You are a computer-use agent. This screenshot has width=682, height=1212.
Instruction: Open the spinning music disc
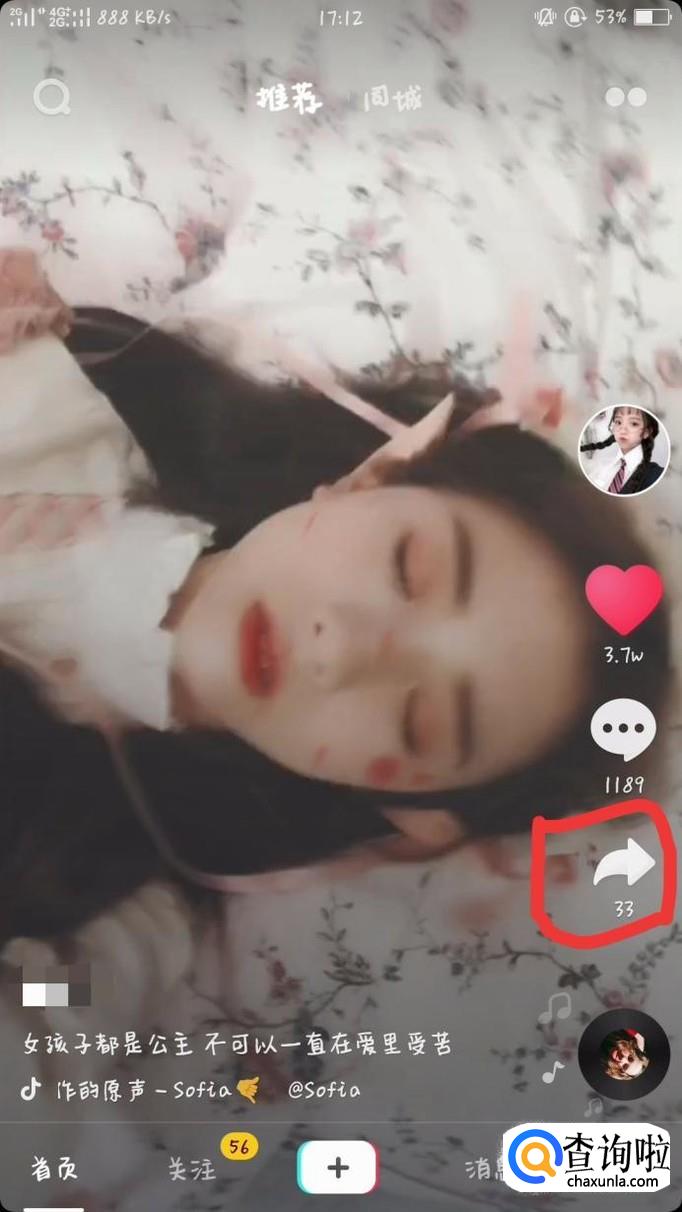click(x=624, y=1054)
